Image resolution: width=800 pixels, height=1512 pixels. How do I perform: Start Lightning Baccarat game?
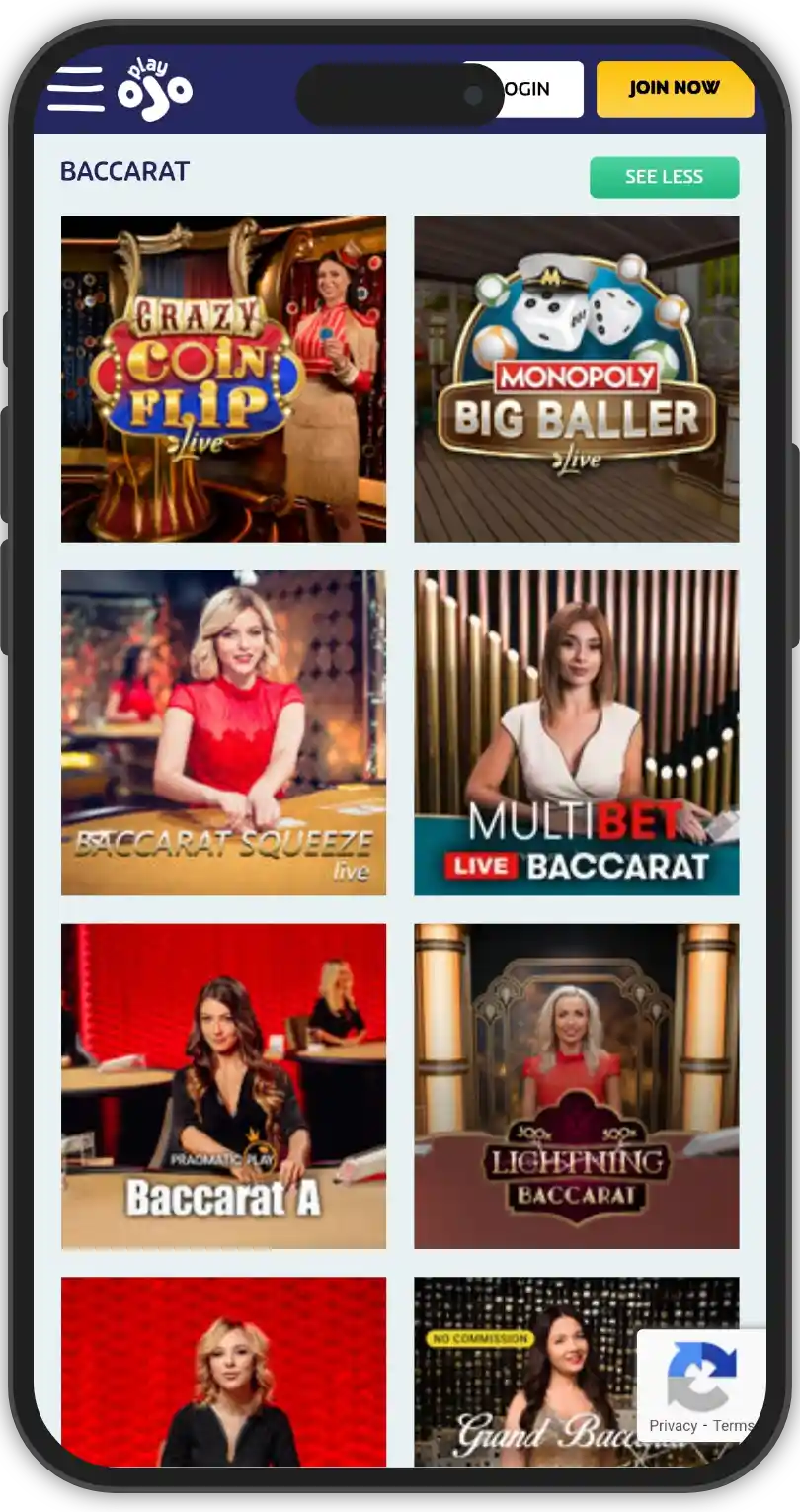pos(576,1085)
